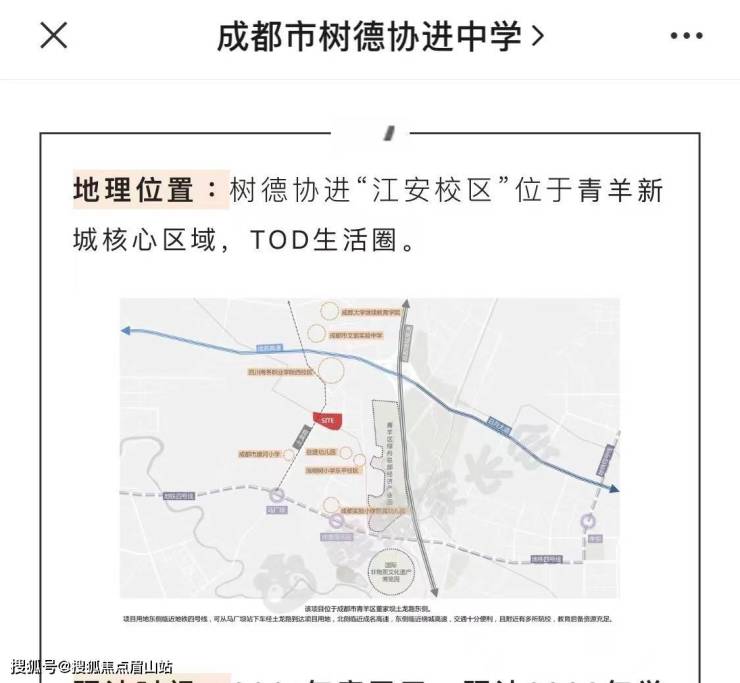
Task: Close the article page
Action: (x=53, y=37)
